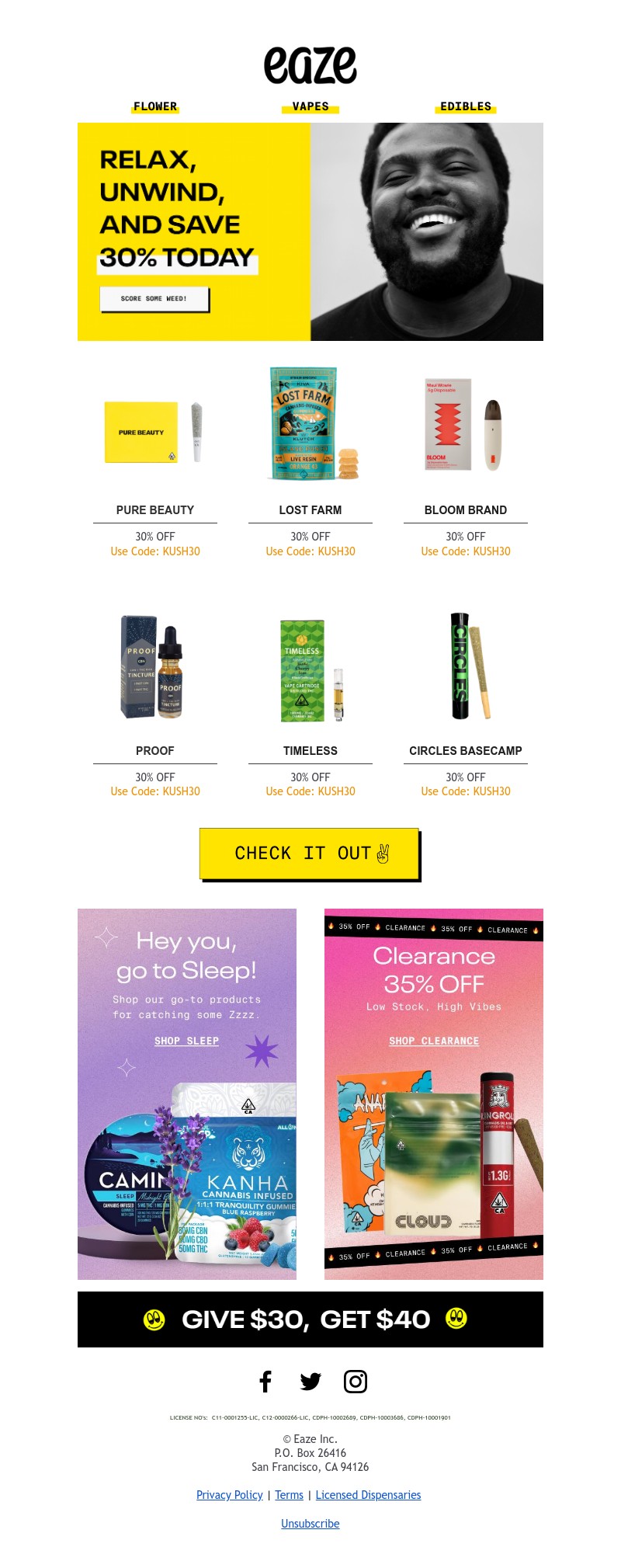Open the Timeless vape product tile
The width and height of the screenshot is (621, 1568).
(x=310, y=669)
